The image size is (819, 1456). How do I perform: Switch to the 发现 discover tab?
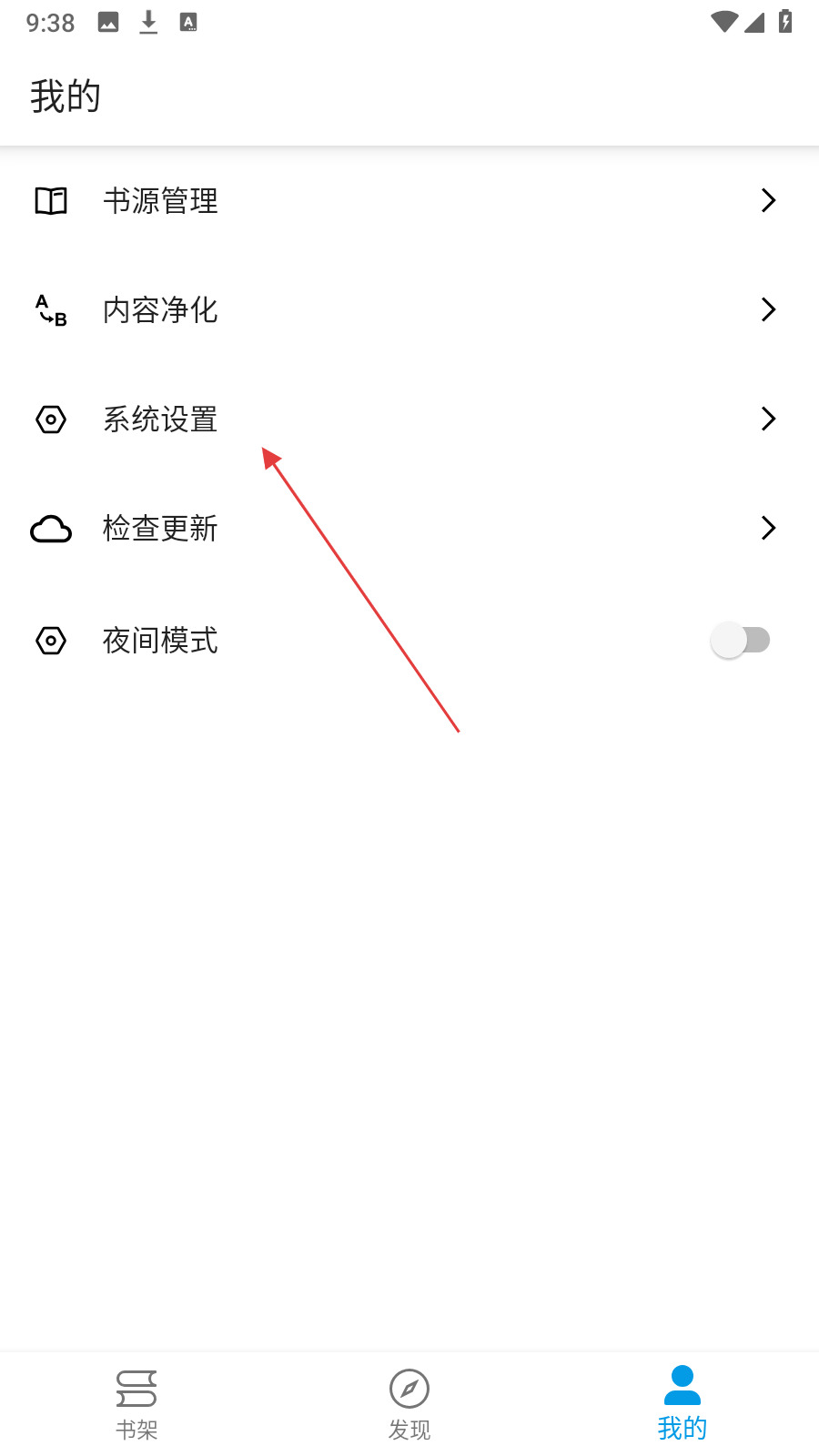(x=409, y=1404)
